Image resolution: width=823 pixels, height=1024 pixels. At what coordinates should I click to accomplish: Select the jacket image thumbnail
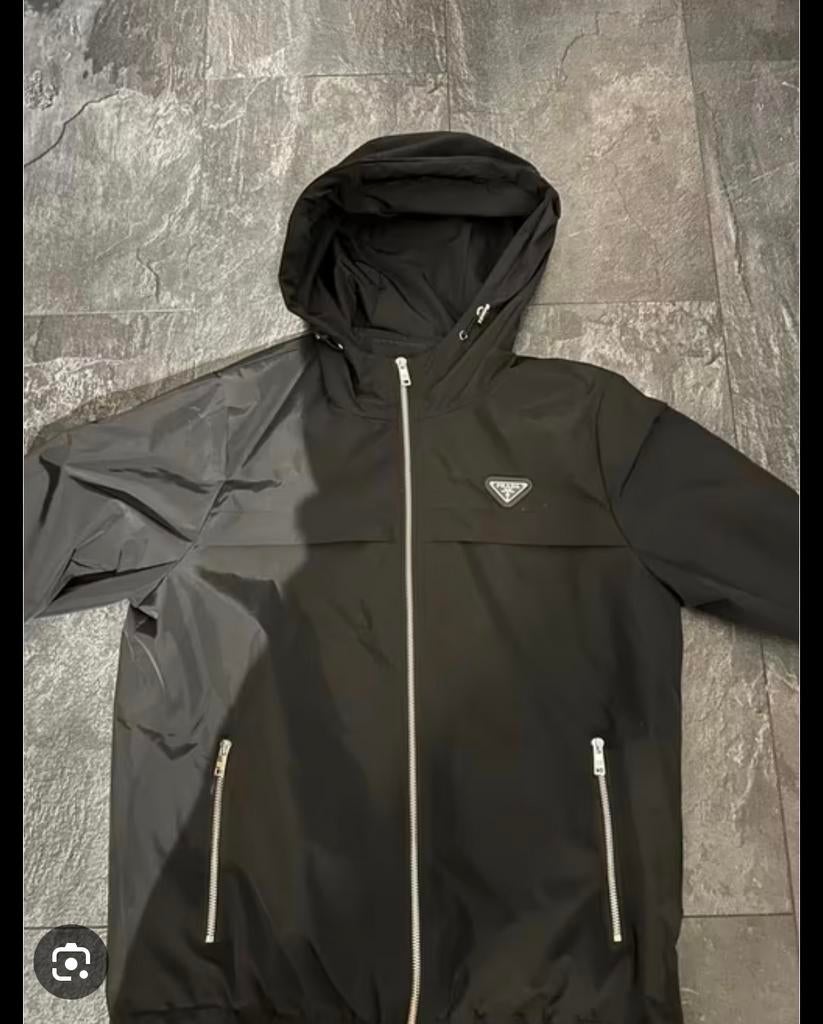pos(411,512)
